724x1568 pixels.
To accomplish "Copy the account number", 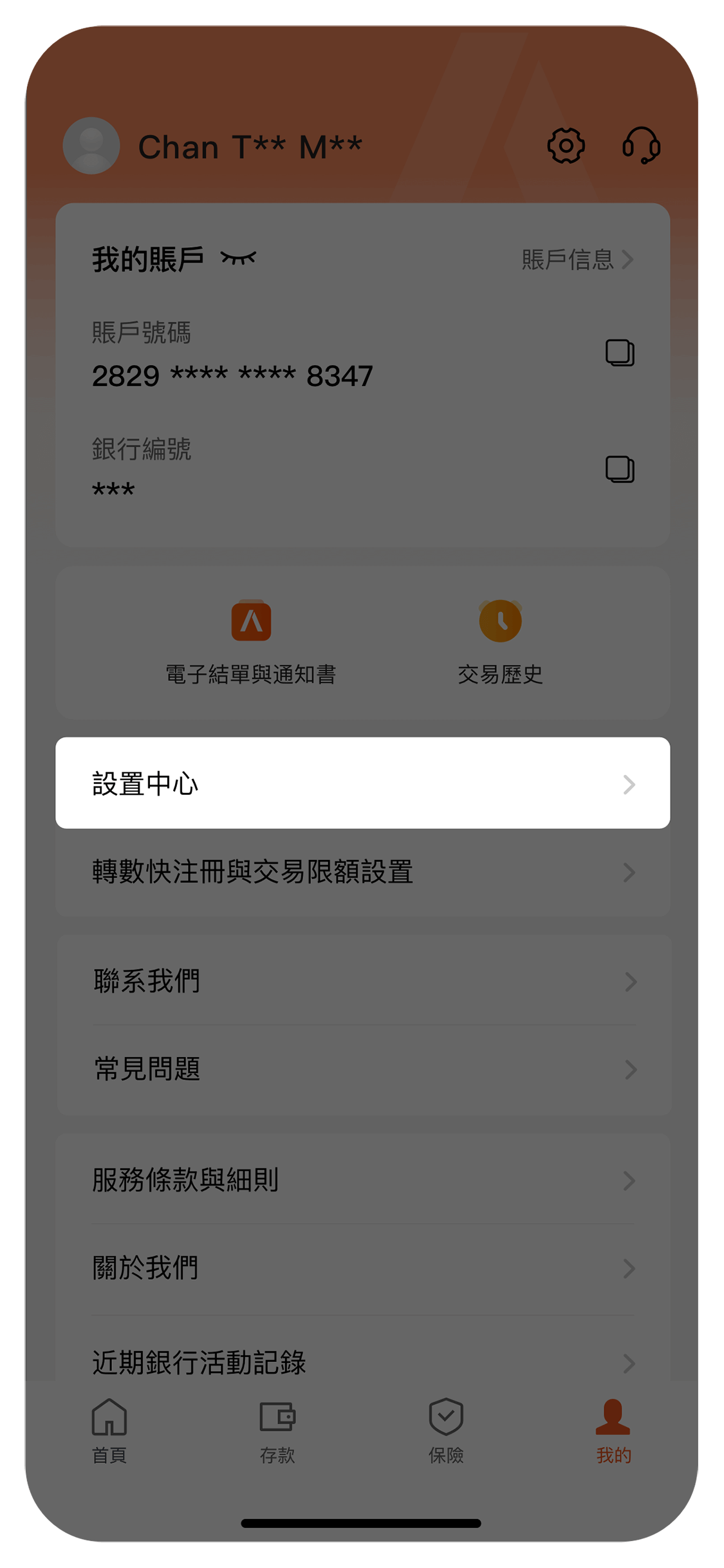I will tap(619, 353).
